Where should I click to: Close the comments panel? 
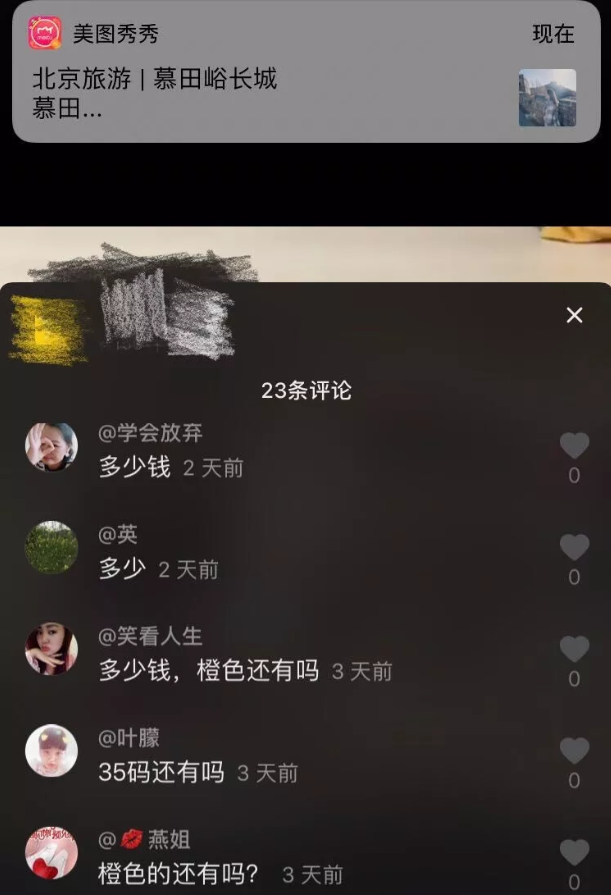click(x=574, y=315)
